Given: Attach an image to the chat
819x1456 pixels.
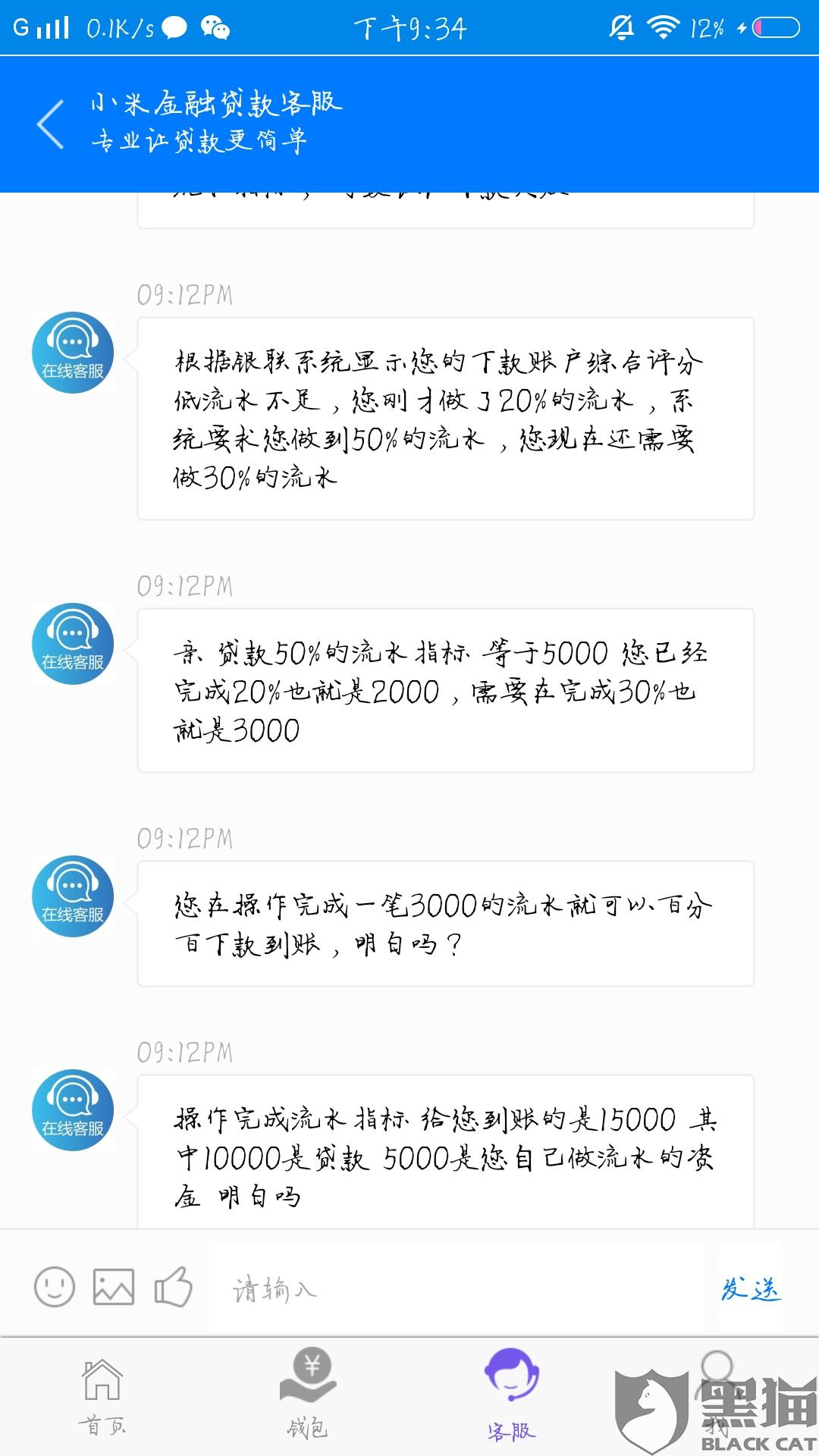Looking at the screenshot, I should coord(114,1286).
